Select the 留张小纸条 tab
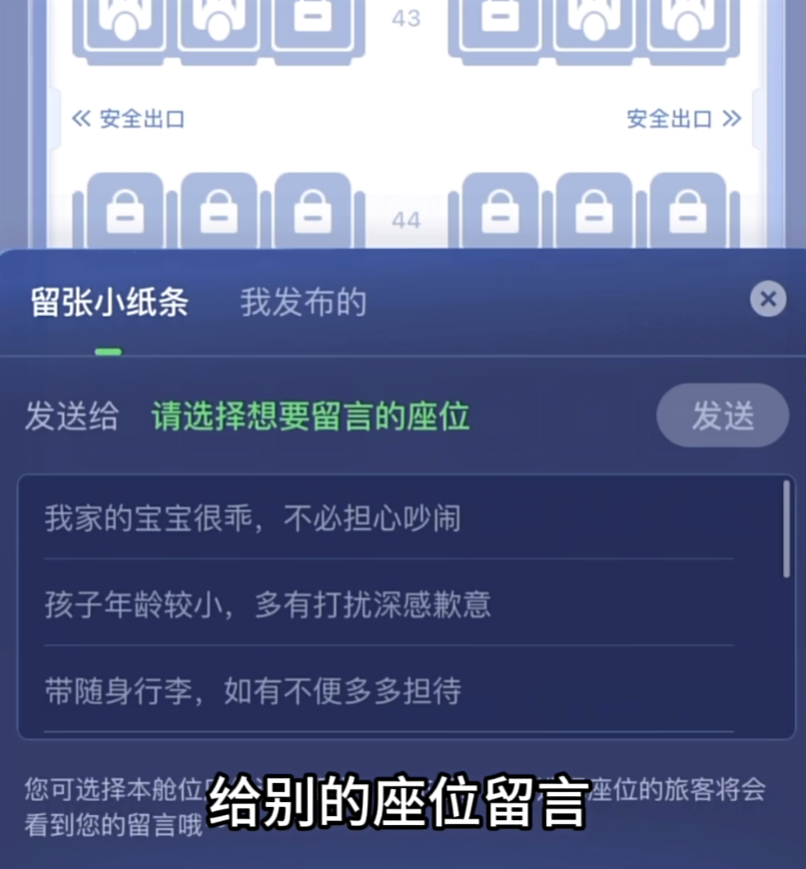 (x=109, y=303)
